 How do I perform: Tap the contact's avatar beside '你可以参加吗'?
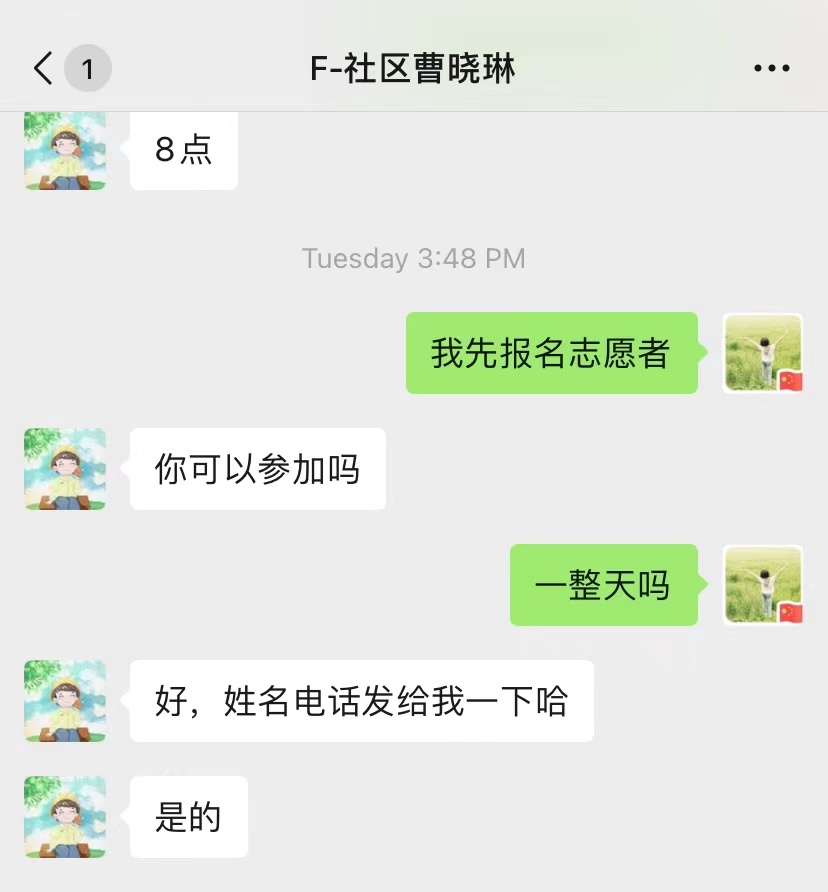pyautogui.click(x=65, y=469)
